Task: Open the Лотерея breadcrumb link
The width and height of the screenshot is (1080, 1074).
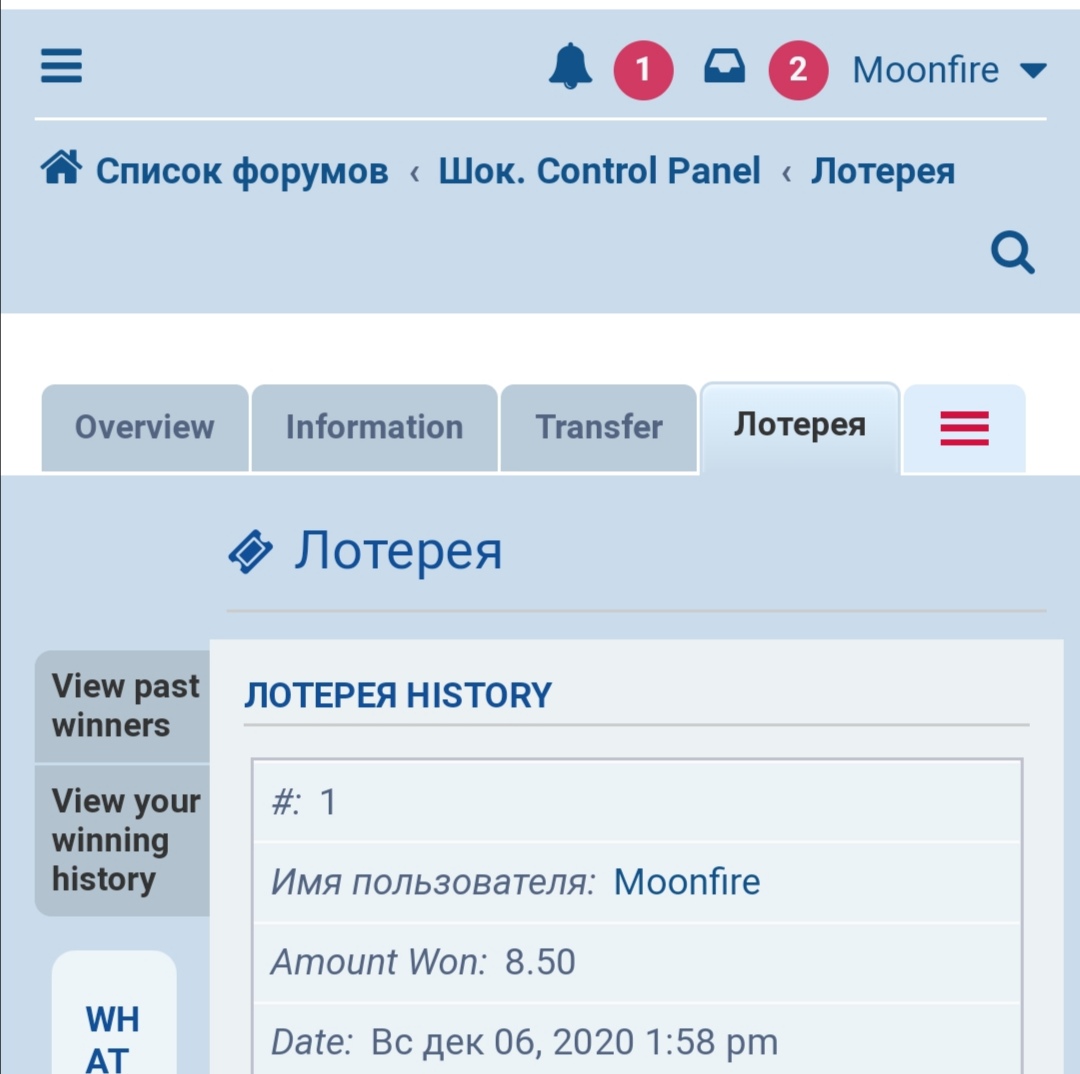Action: click(882, 171)
